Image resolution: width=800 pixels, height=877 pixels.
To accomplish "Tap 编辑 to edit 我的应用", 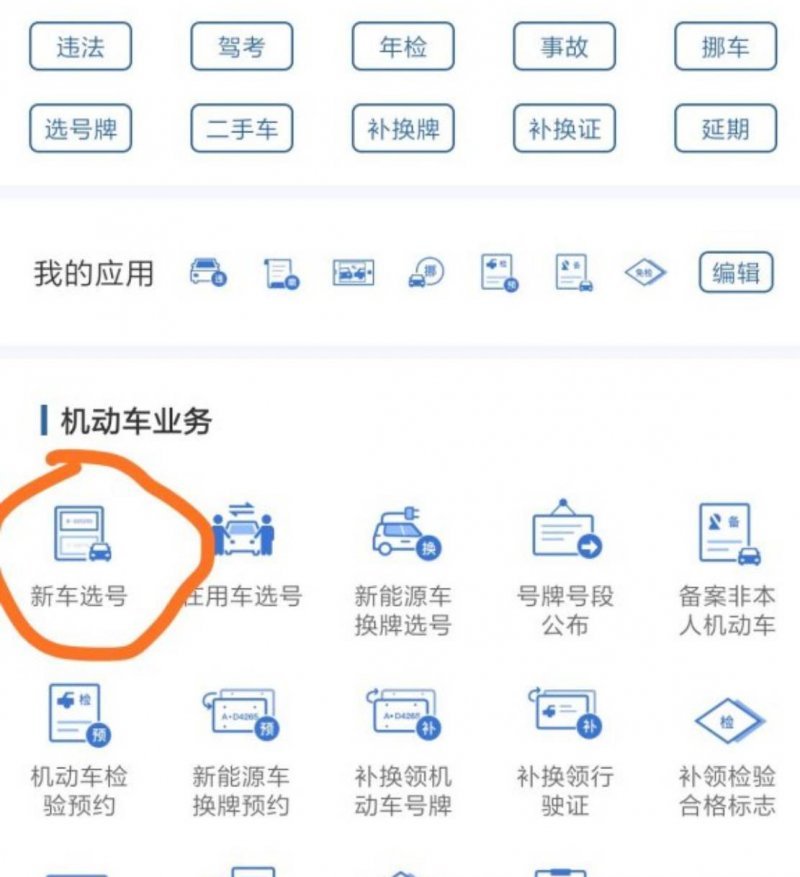I will pos(736,272).
